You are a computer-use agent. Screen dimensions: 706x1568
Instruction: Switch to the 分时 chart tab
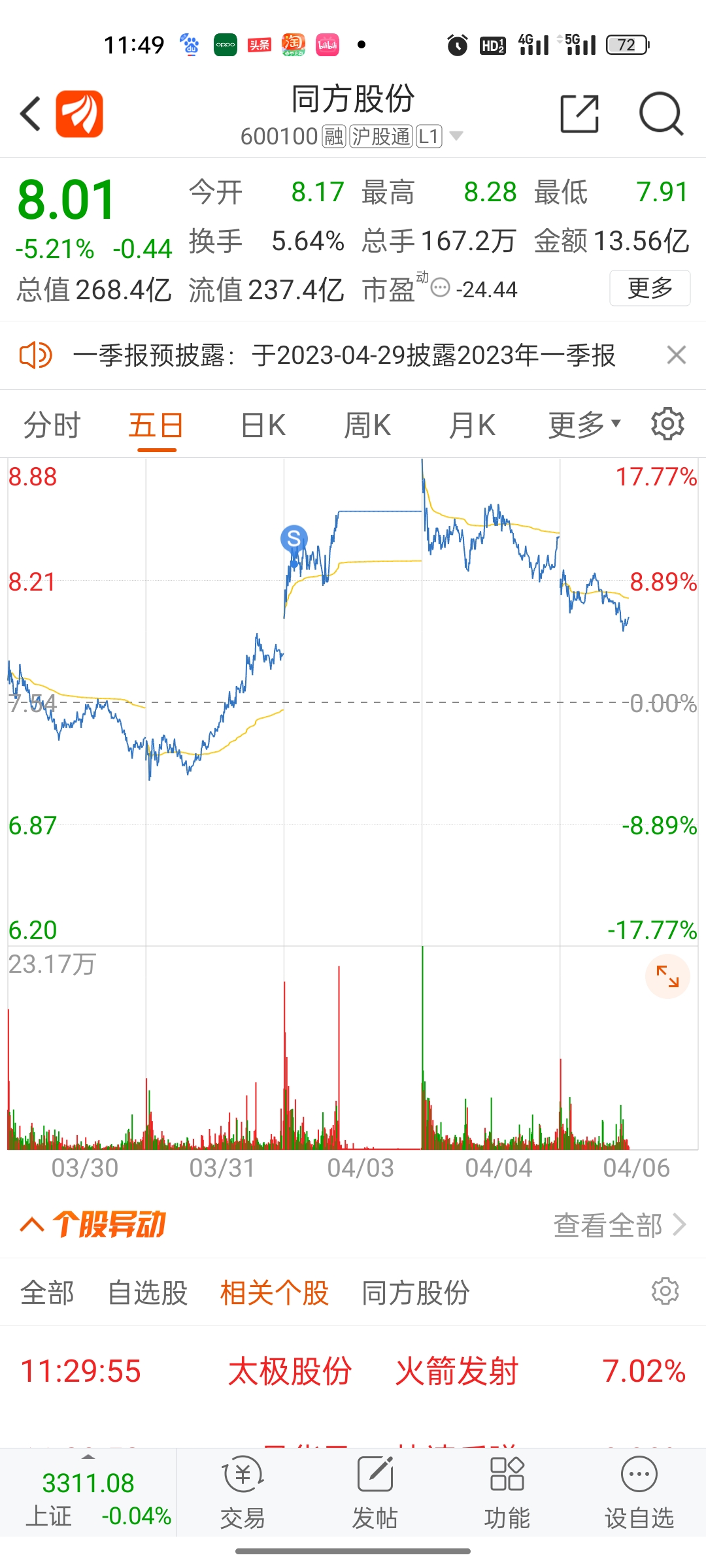pos(52,425)
